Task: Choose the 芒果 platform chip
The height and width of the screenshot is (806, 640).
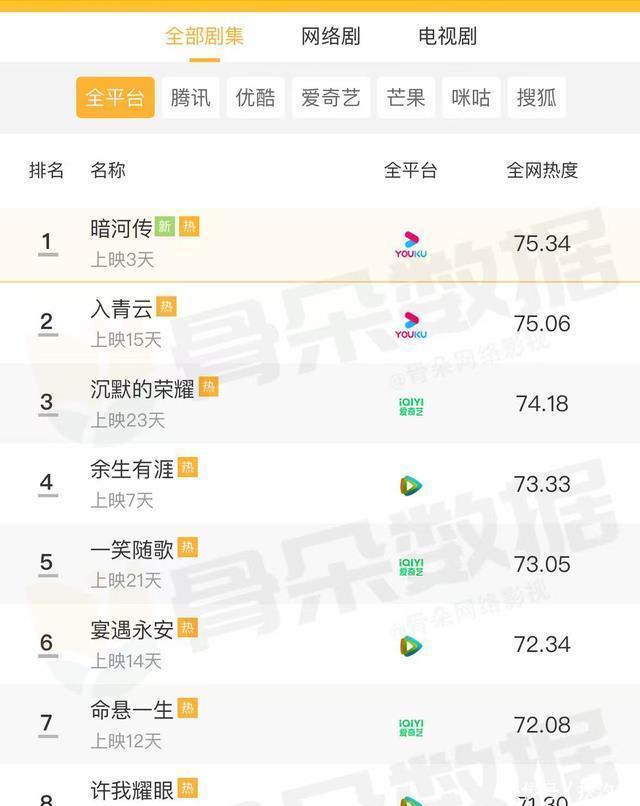Action: (406, 98)
